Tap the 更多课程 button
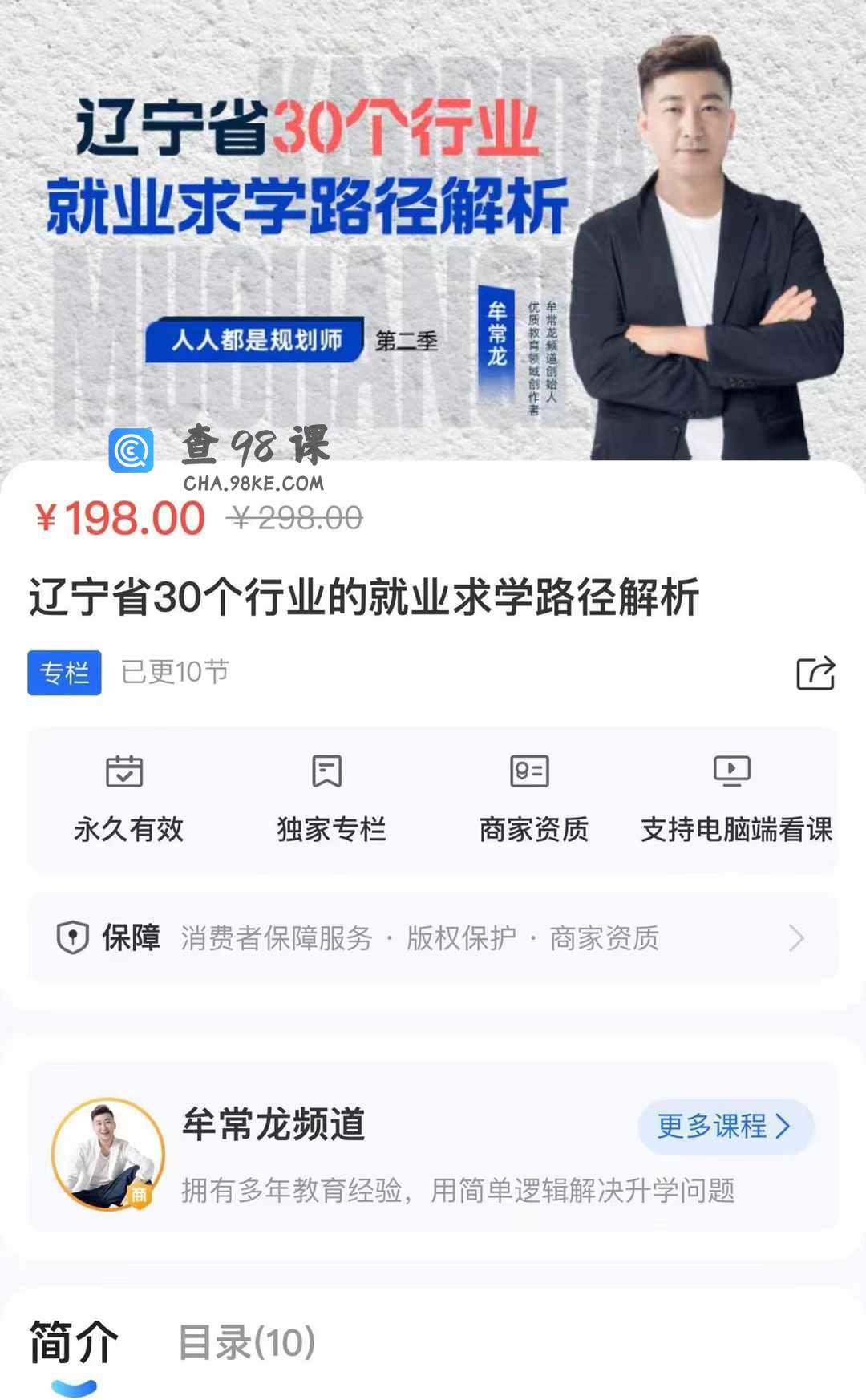The width and height of the screenshot is (866, 1400). tap(725, 1126)
